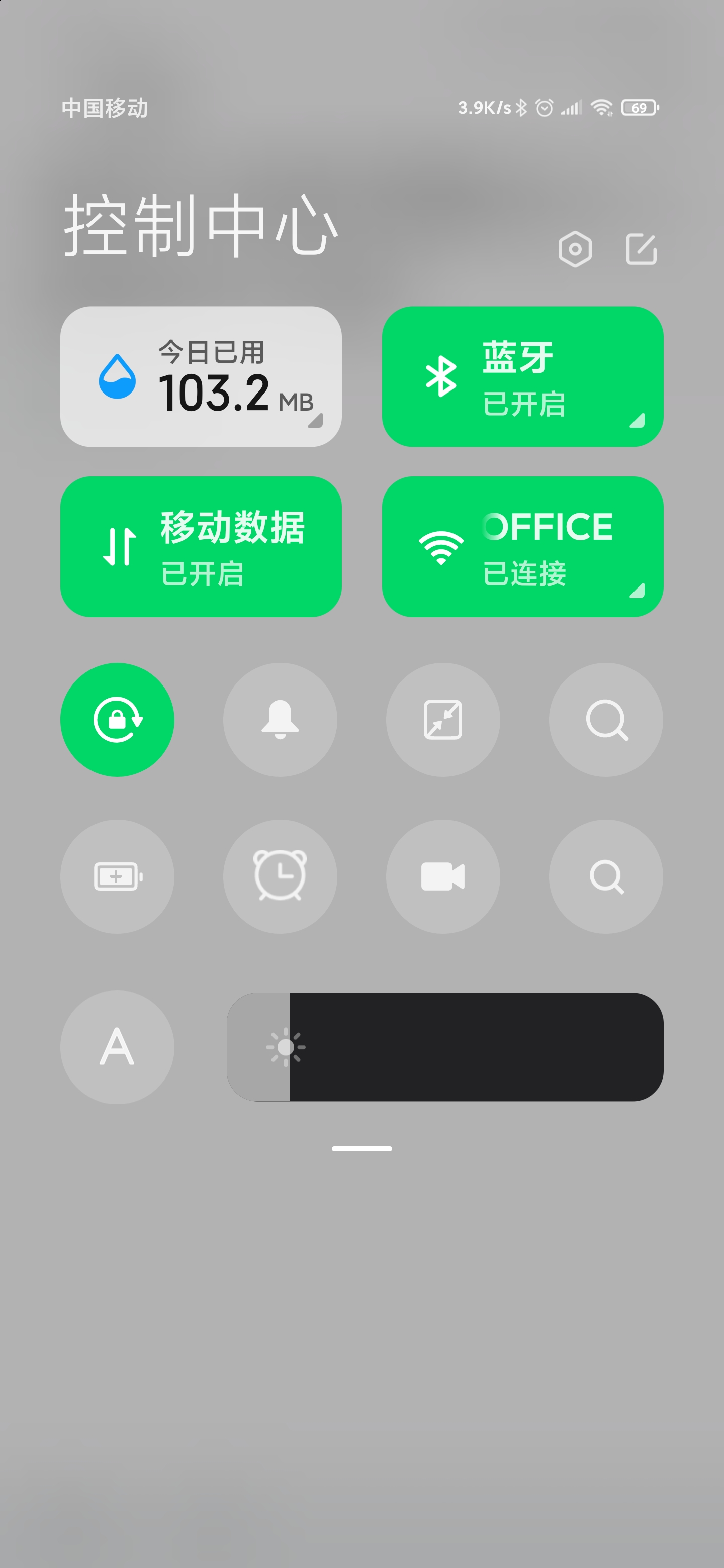This screenshot has height=1568, width=724.
Task: Turn off the 蓝牙 Bluetooth tile
Action: pyautogui.click(x=522, y=377)
